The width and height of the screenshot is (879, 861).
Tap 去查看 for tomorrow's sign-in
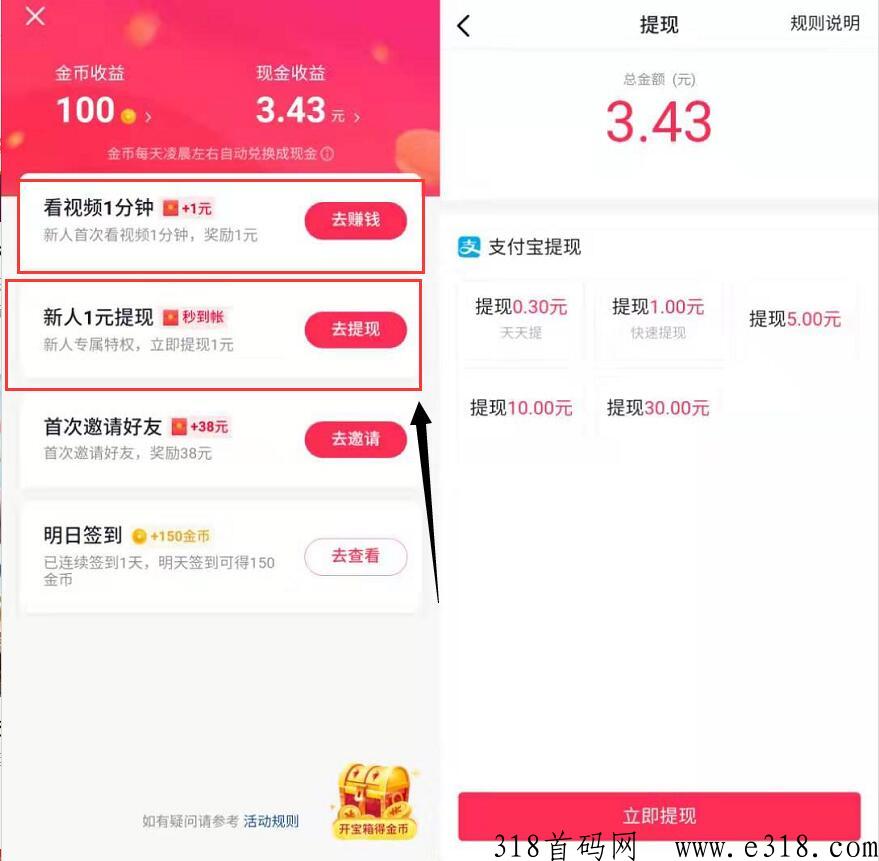355,556
